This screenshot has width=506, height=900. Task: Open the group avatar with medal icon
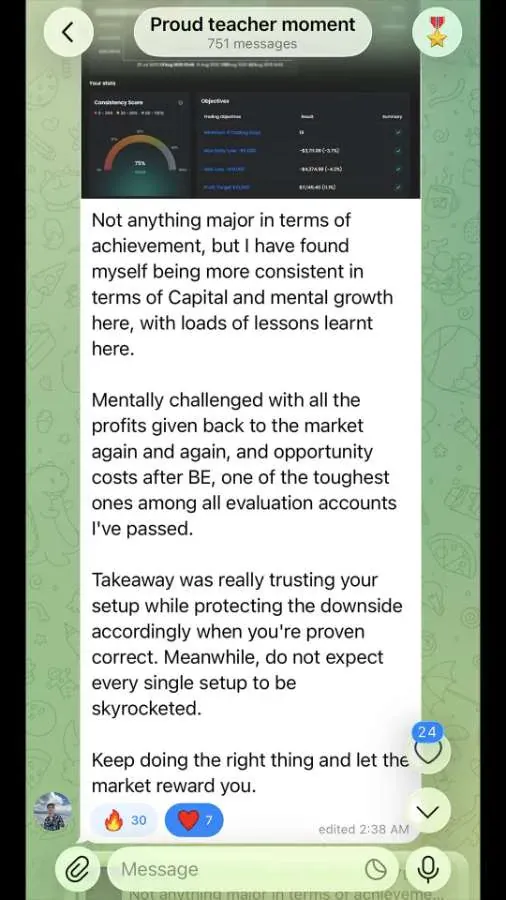[437, 32]
